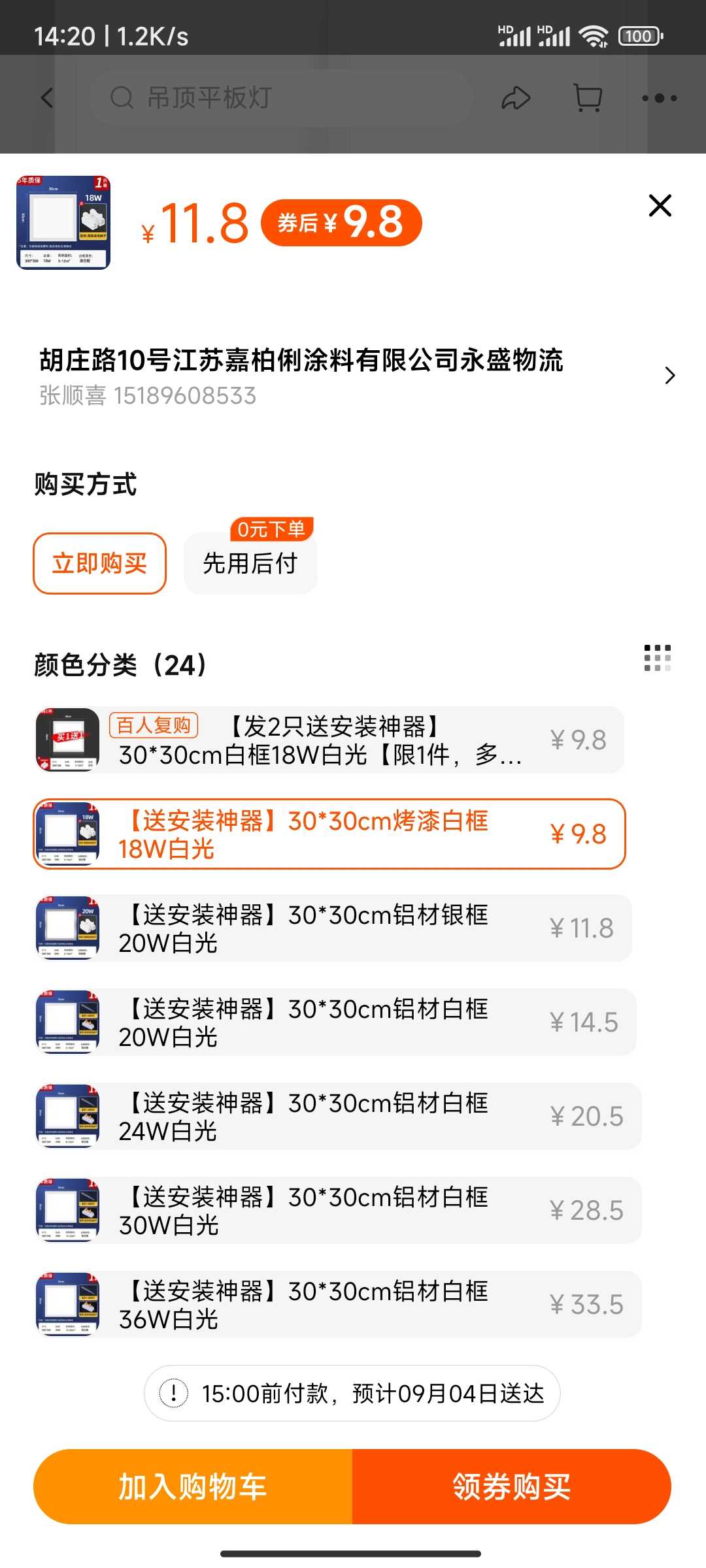Select 30*30cm铝材白框 24W白光 option
Viewport: 706px width, 1568px height.
coord(337,1116)
